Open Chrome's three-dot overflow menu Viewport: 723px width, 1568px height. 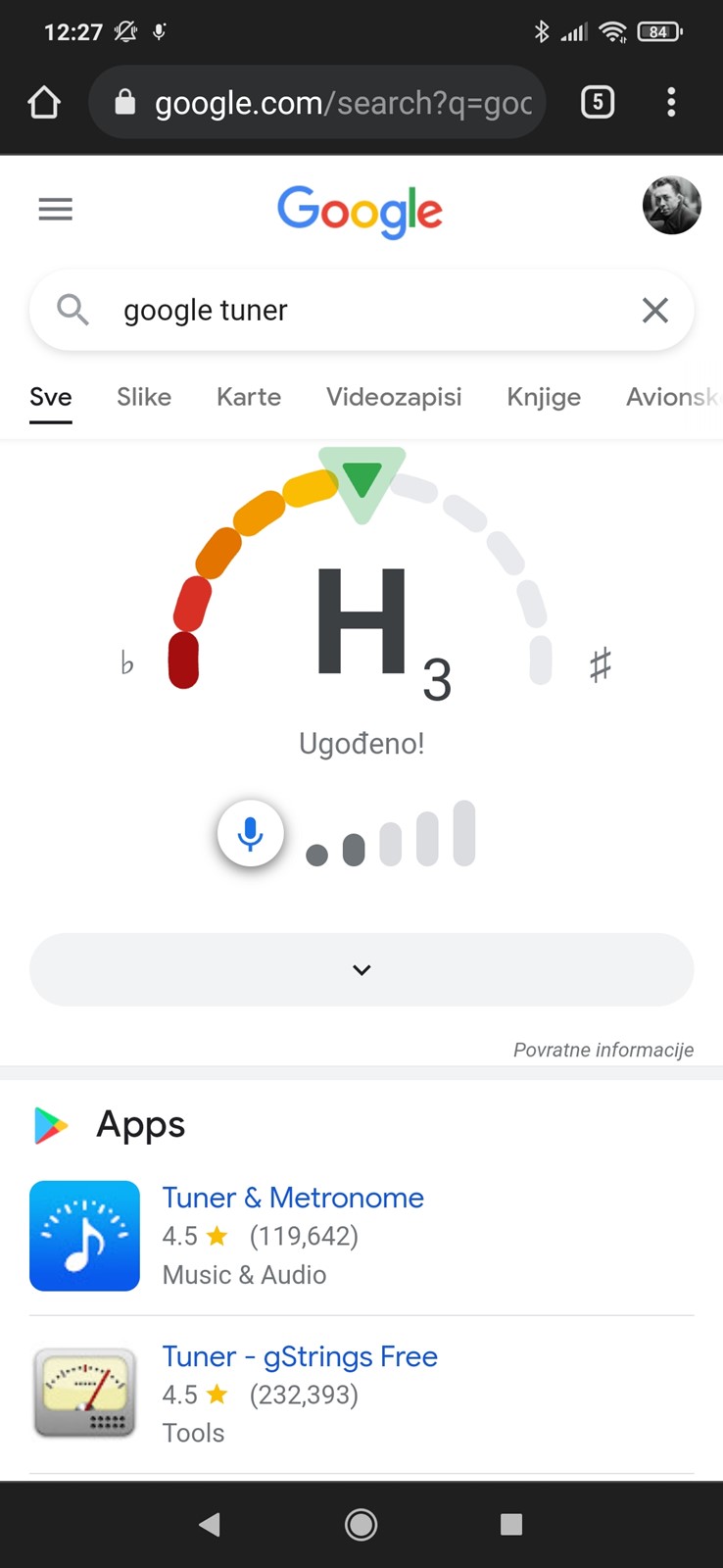click(x=671, y=102)
